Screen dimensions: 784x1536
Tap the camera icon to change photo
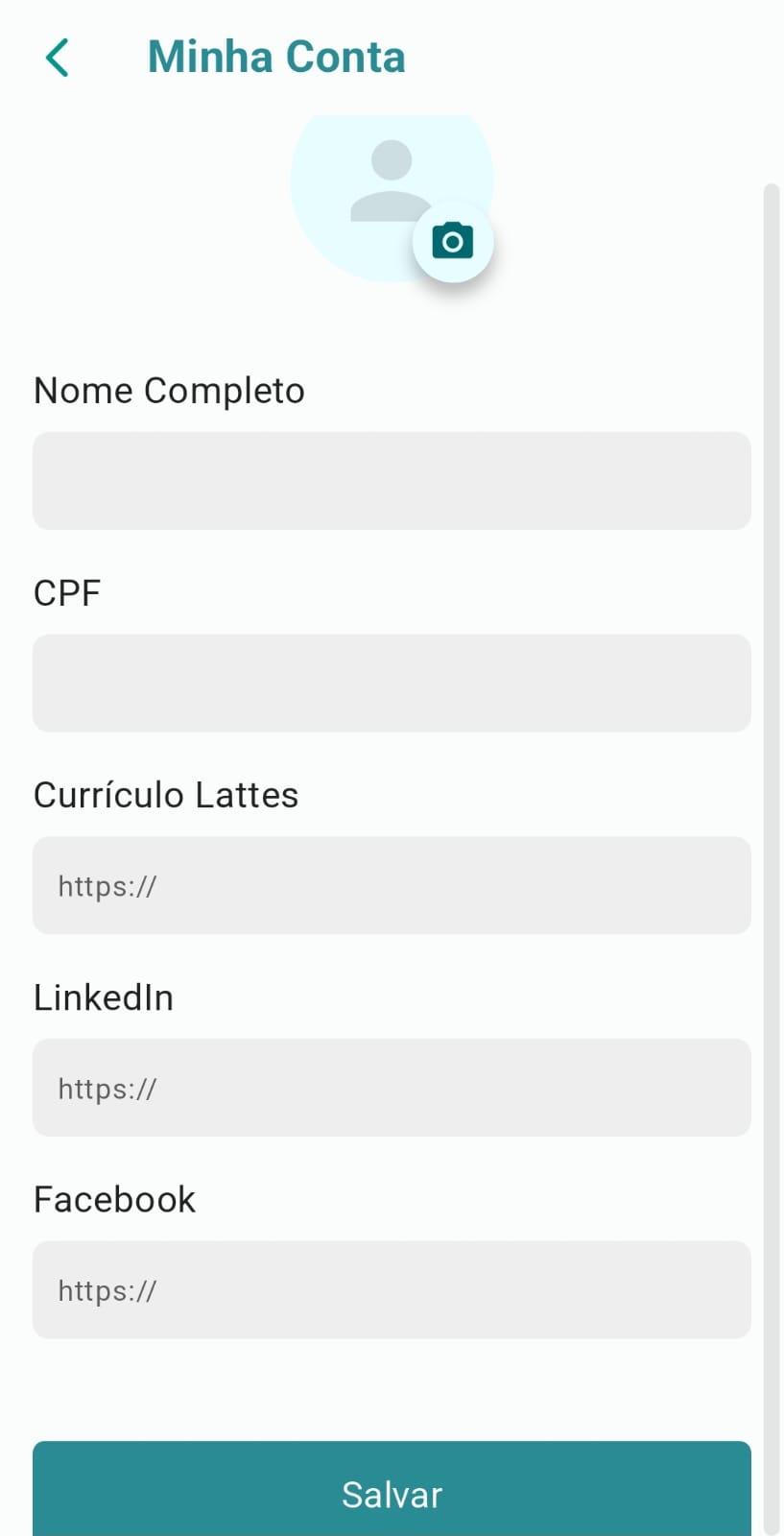453,242
